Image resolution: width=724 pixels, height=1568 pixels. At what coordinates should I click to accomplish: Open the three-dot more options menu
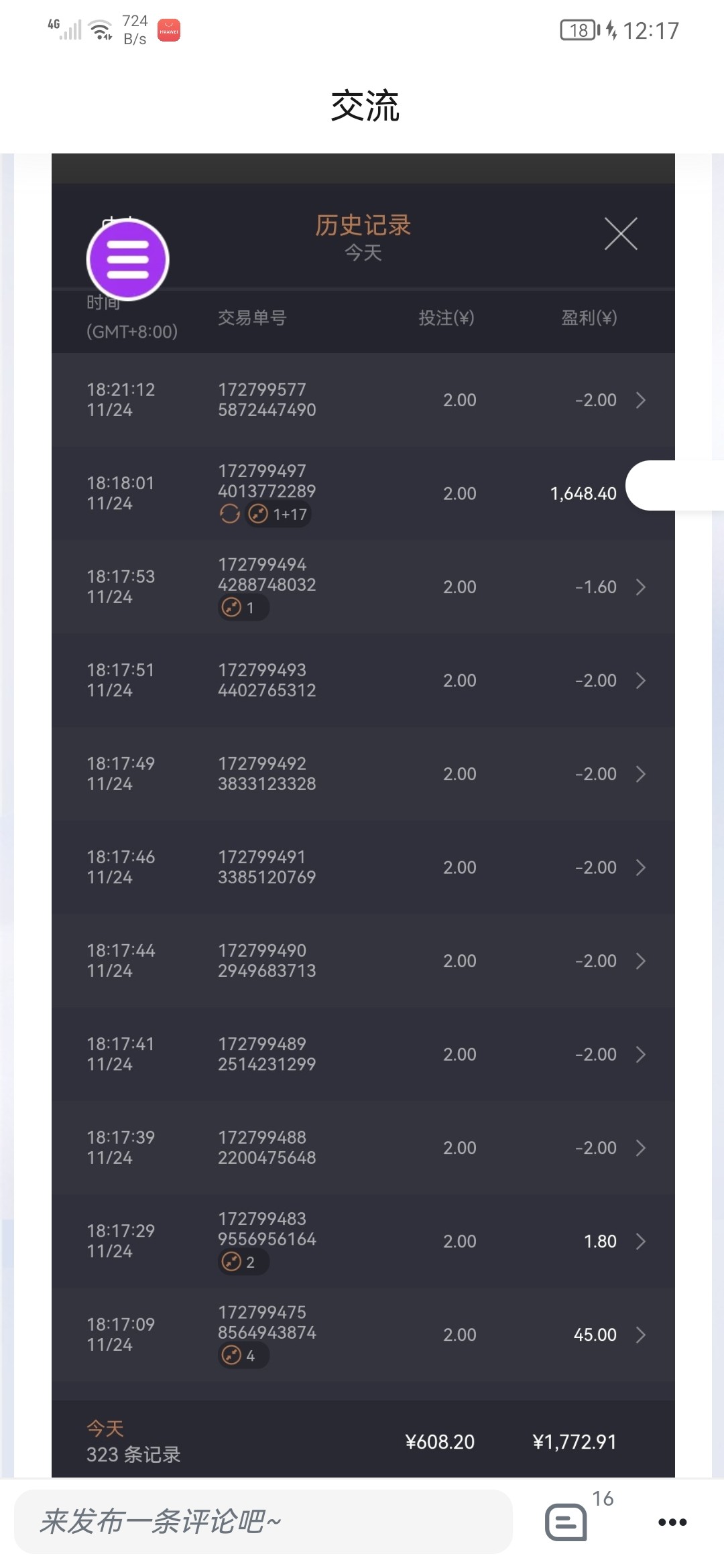tap(672, 1522)
